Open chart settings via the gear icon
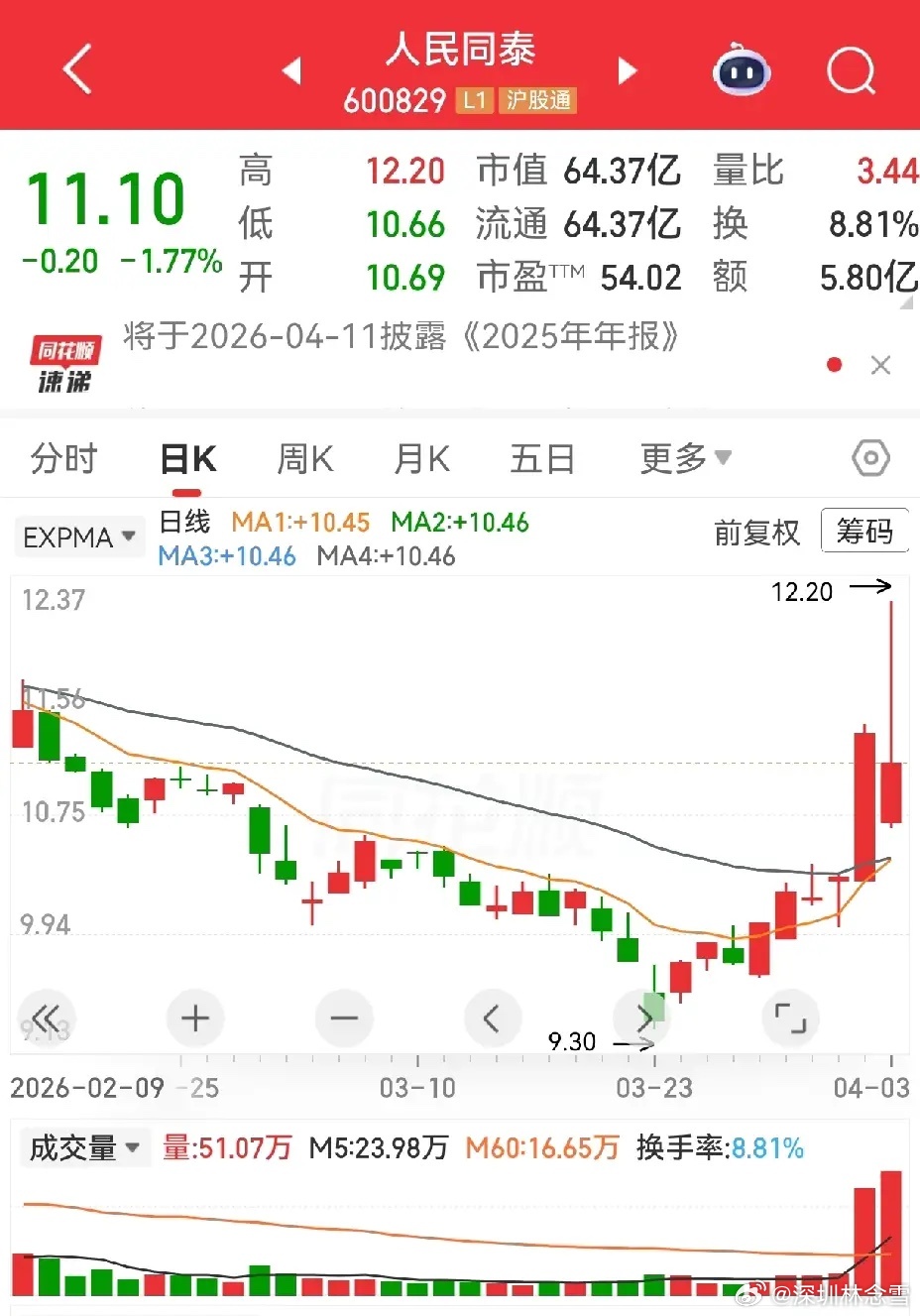 coord(869,458)
